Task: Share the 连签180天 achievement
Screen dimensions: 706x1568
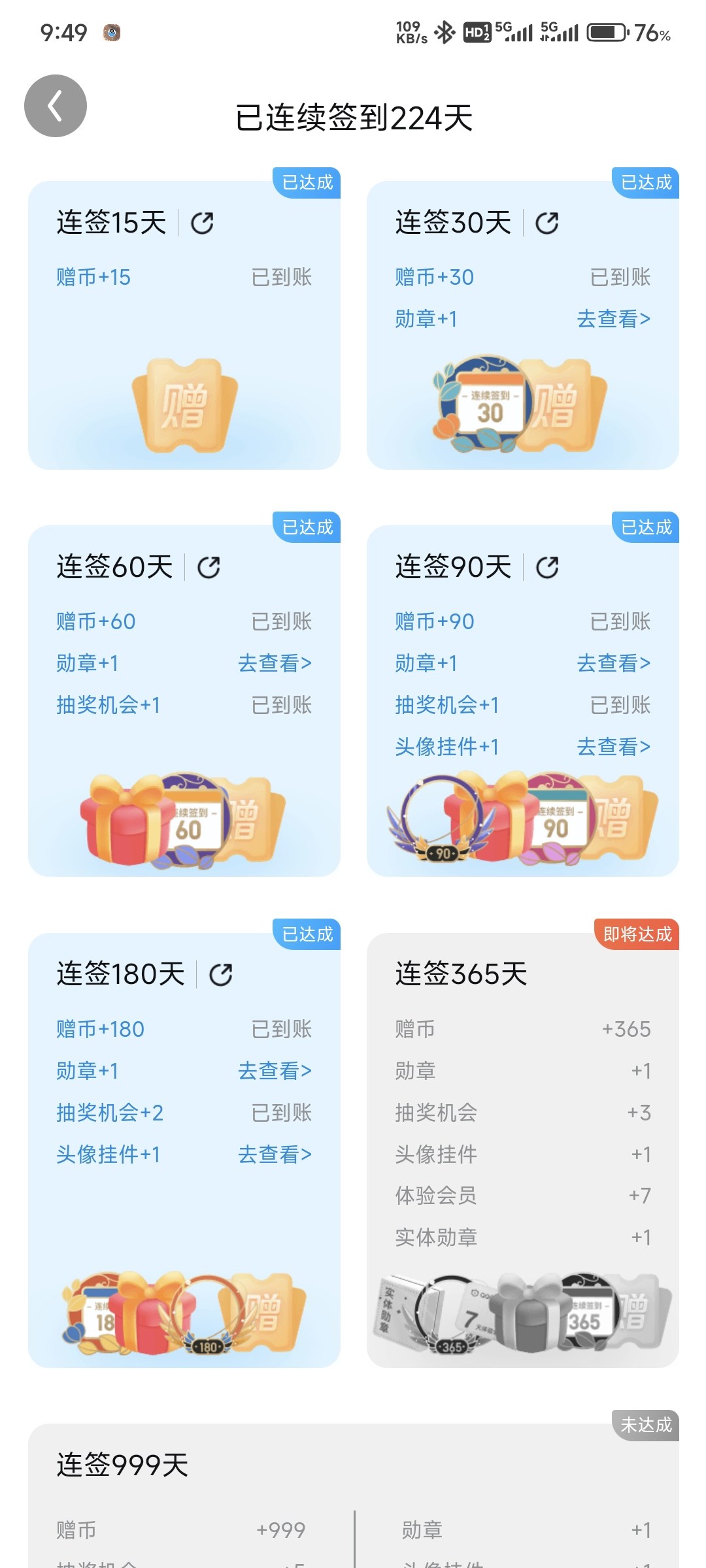Action: (x=221, y=975)
